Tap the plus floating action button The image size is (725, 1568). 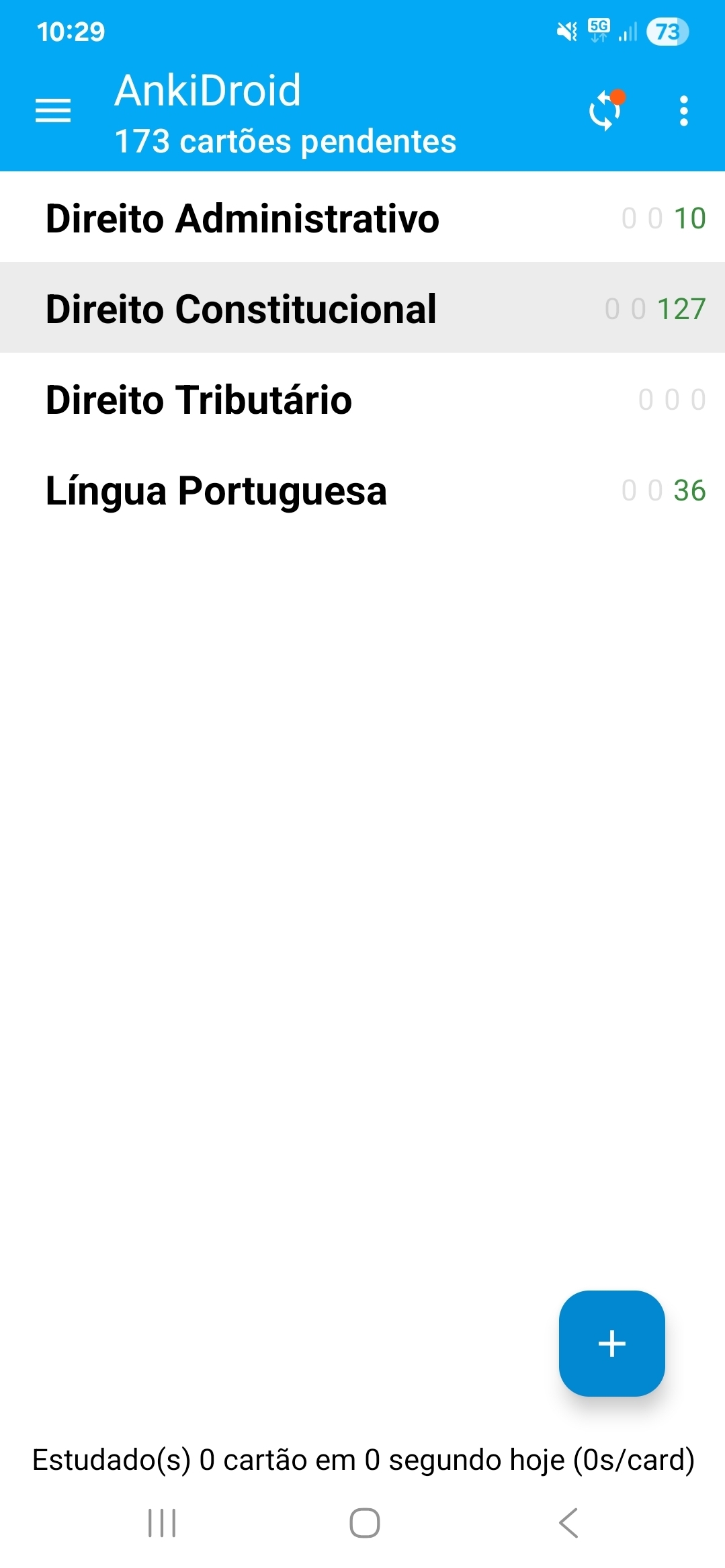pyautogui.click(x=611, y=1344)
